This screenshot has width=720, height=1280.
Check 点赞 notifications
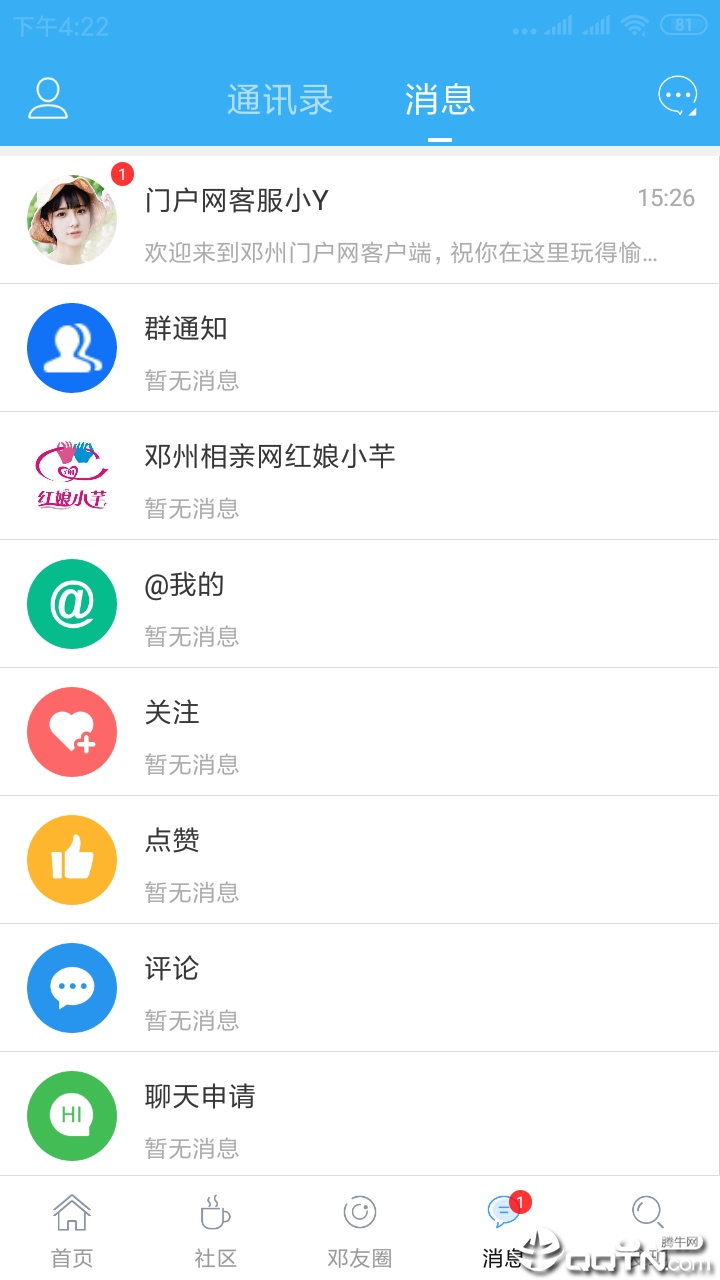tap(360, 860)
